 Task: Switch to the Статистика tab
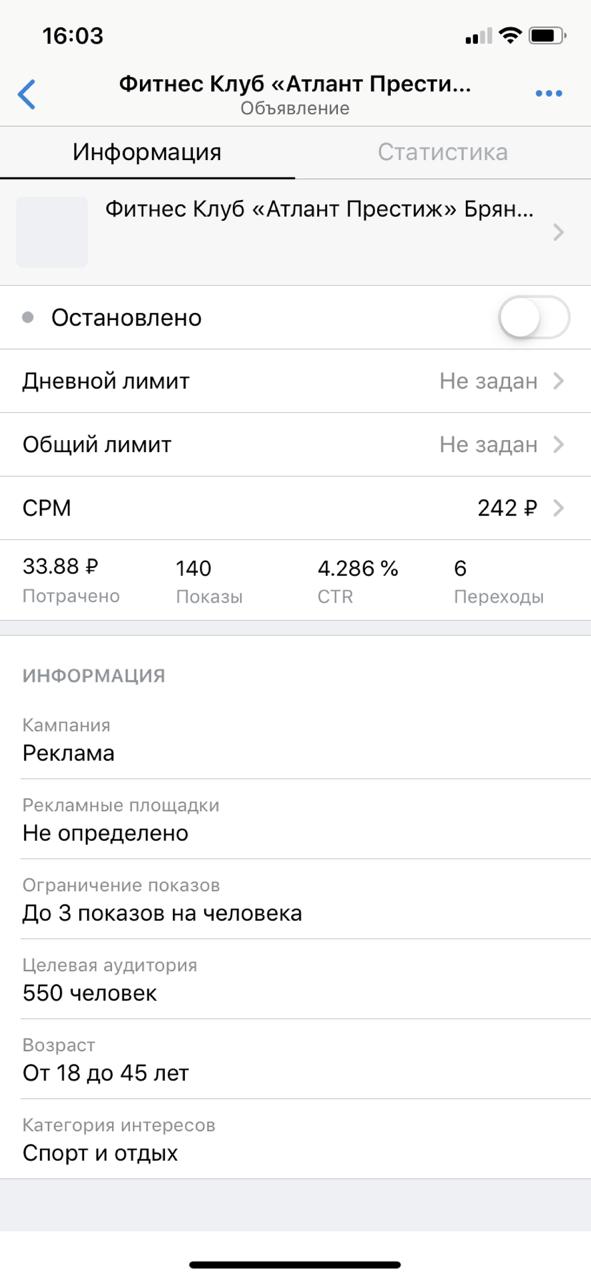tap(442, 152)
